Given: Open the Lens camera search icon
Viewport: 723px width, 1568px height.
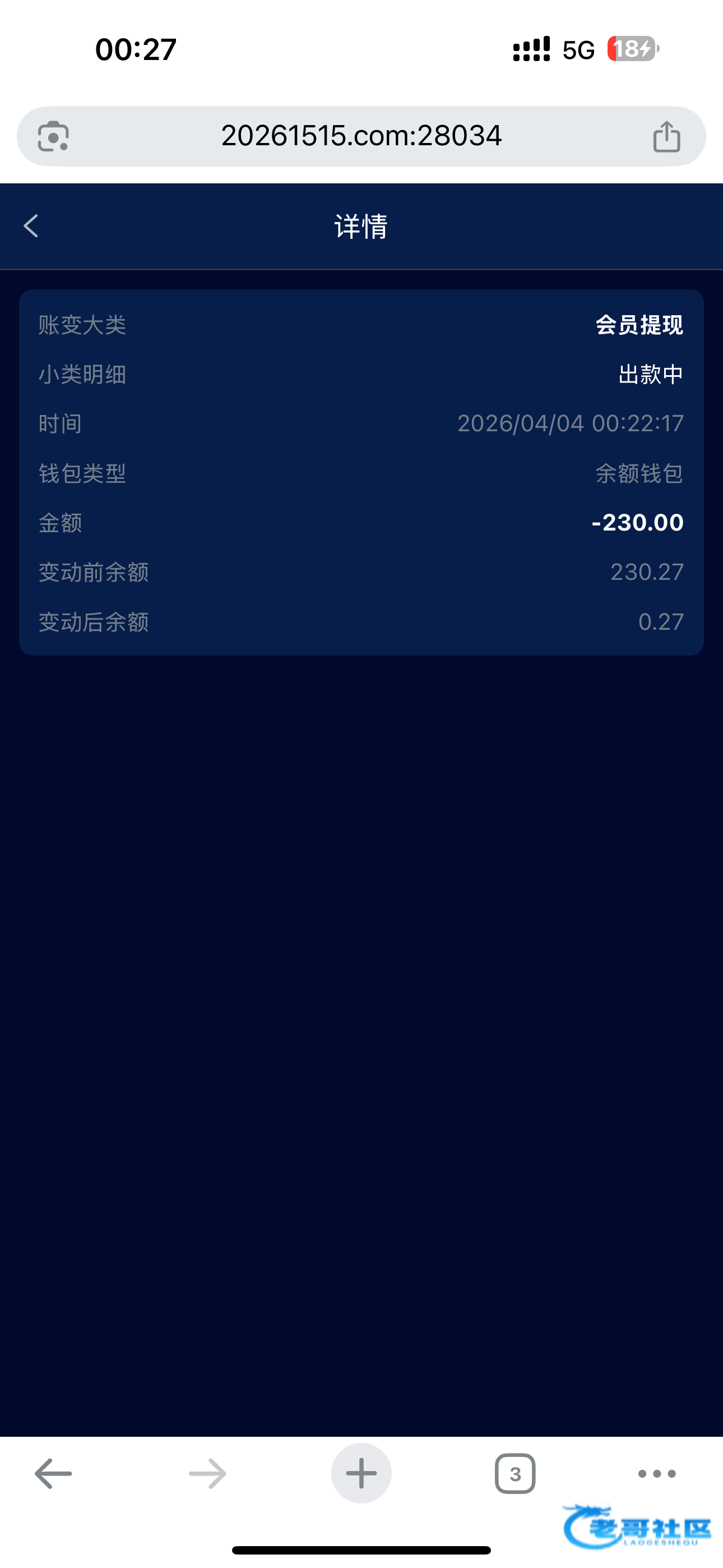Looking at the screenshot, I should click(54, 136).
